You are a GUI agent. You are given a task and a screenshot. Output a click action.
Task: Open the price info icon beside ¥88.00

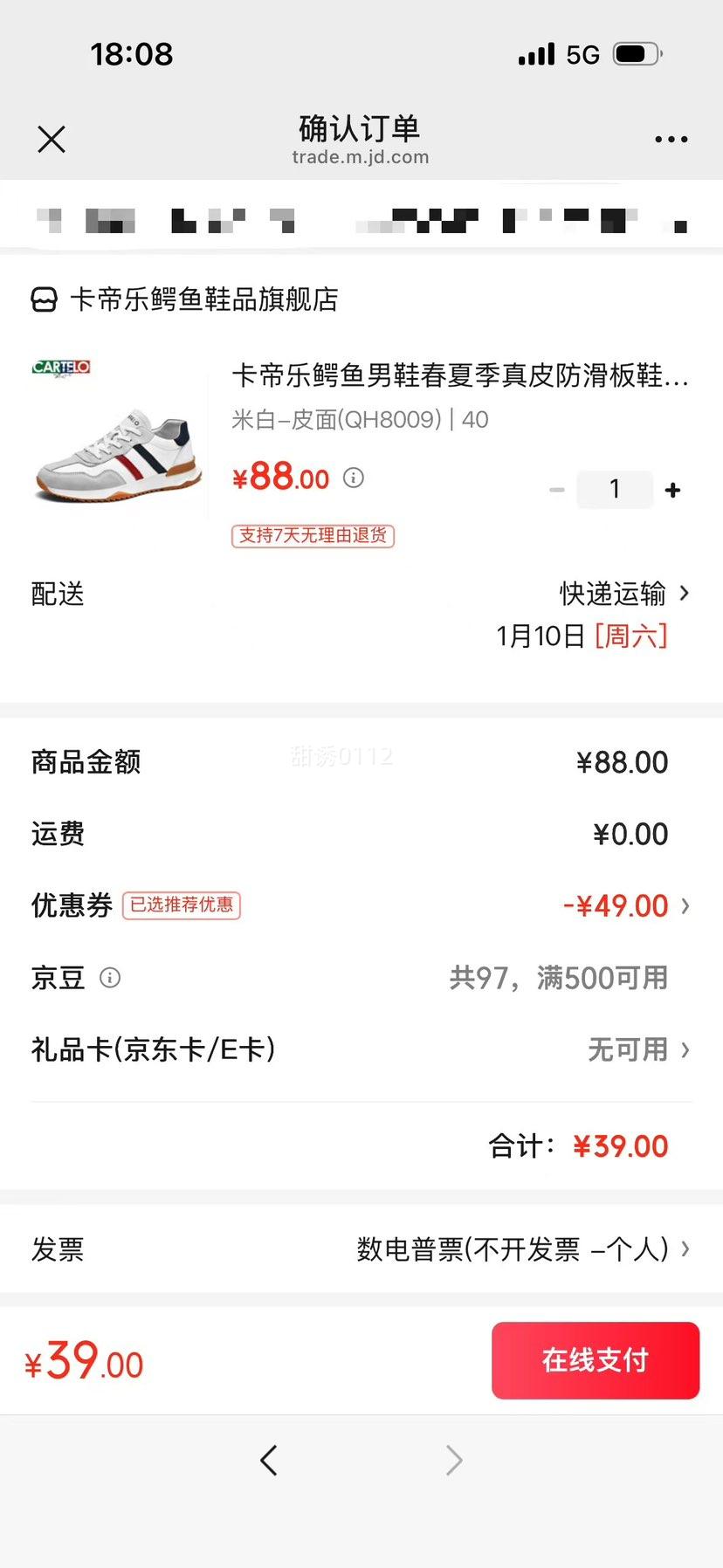click(x=353, y=478)
